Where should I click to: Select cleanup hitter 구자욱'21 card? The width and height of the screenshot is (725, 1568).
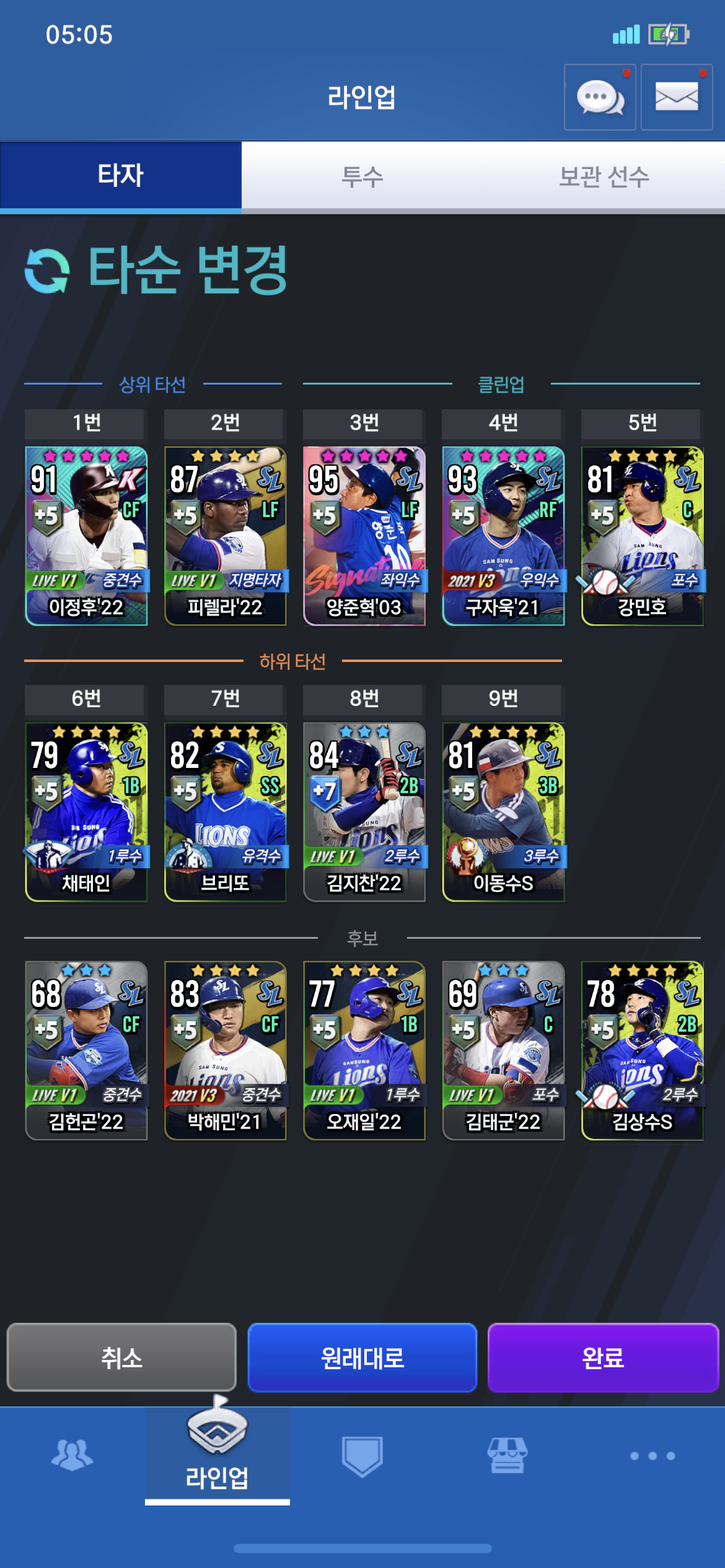point(503,536)
